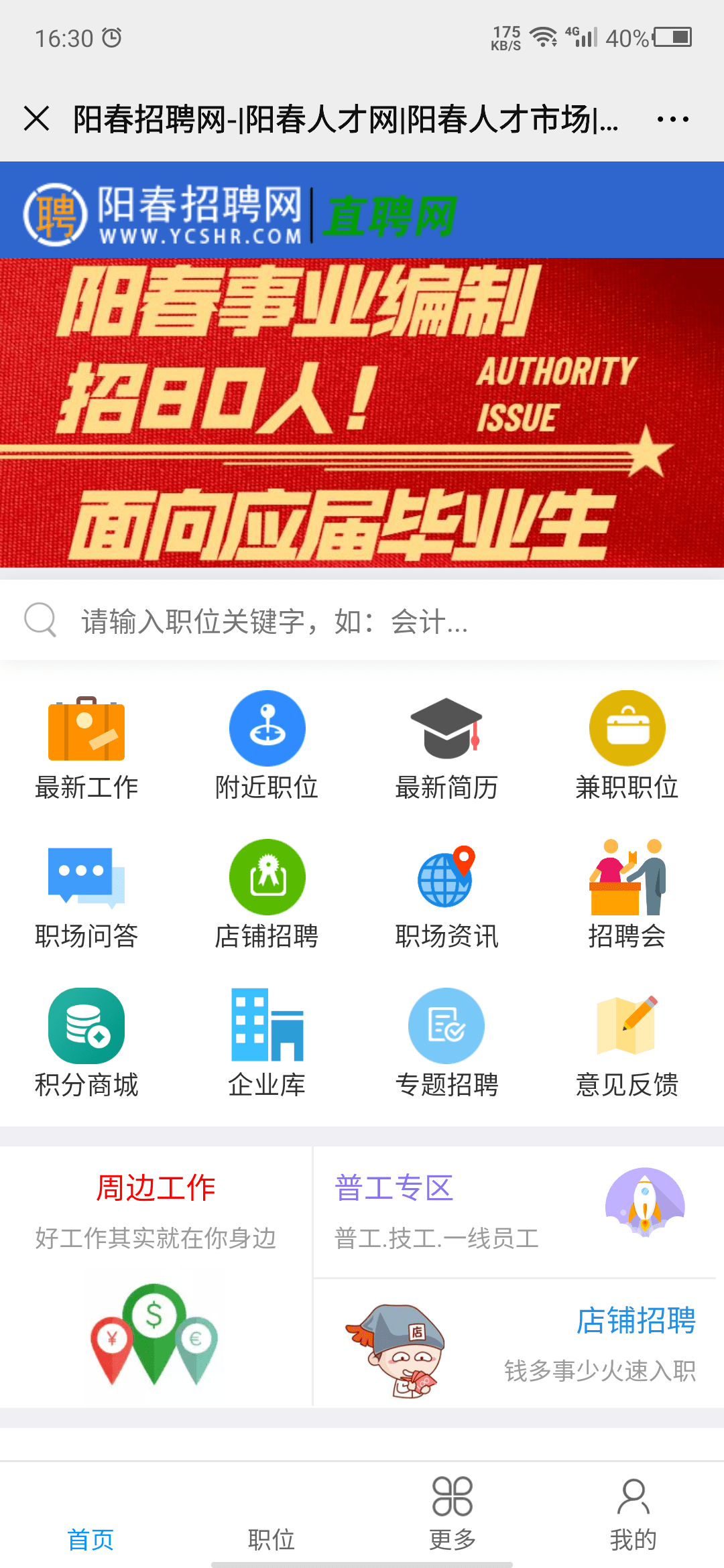The image size is (724, 1568).
Task: Switch to the 职位 tab
Action: (271, 1528)
